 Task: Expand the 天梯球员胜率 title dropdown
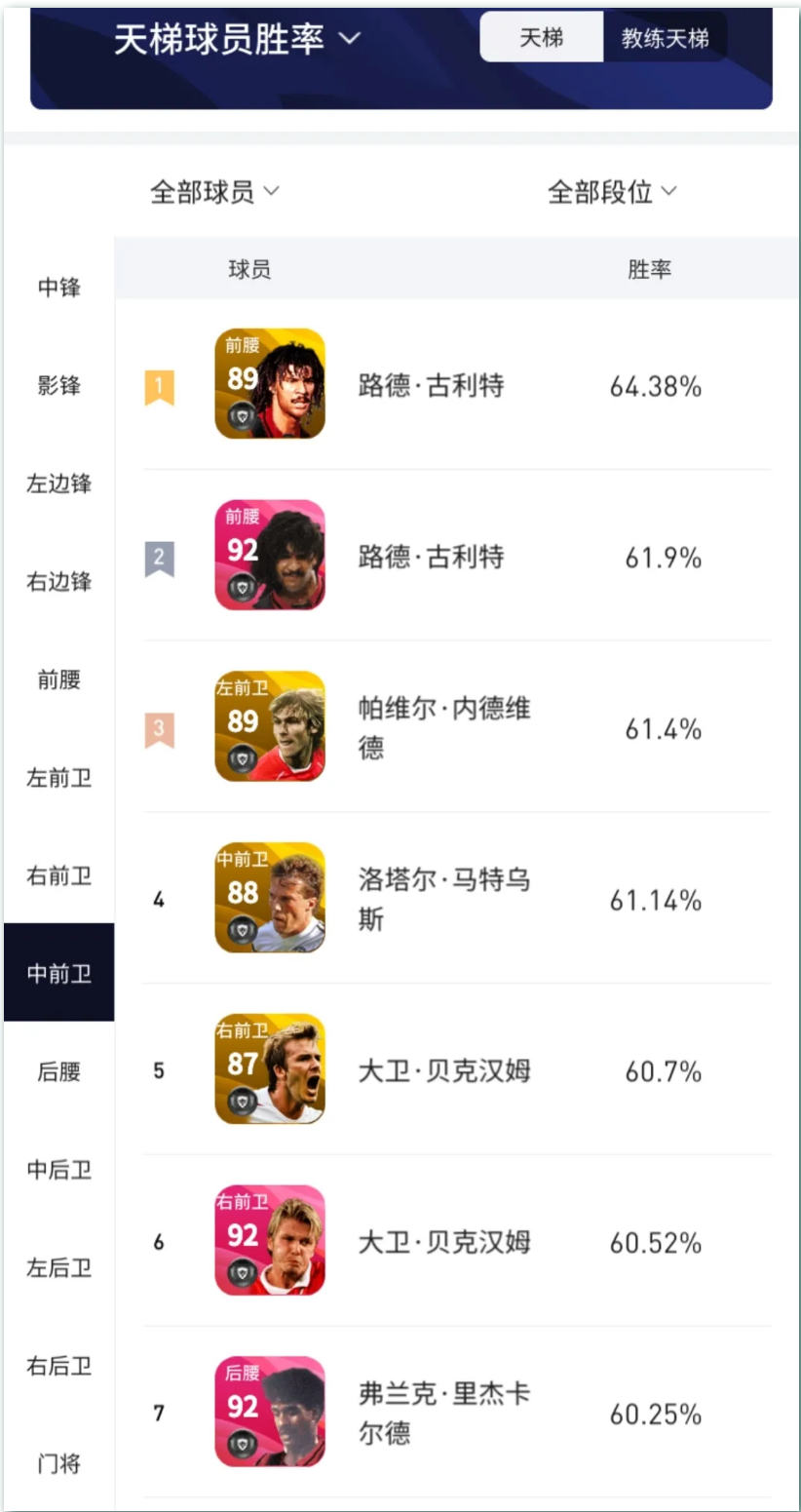pyautogui.click(x=237, y=39)
